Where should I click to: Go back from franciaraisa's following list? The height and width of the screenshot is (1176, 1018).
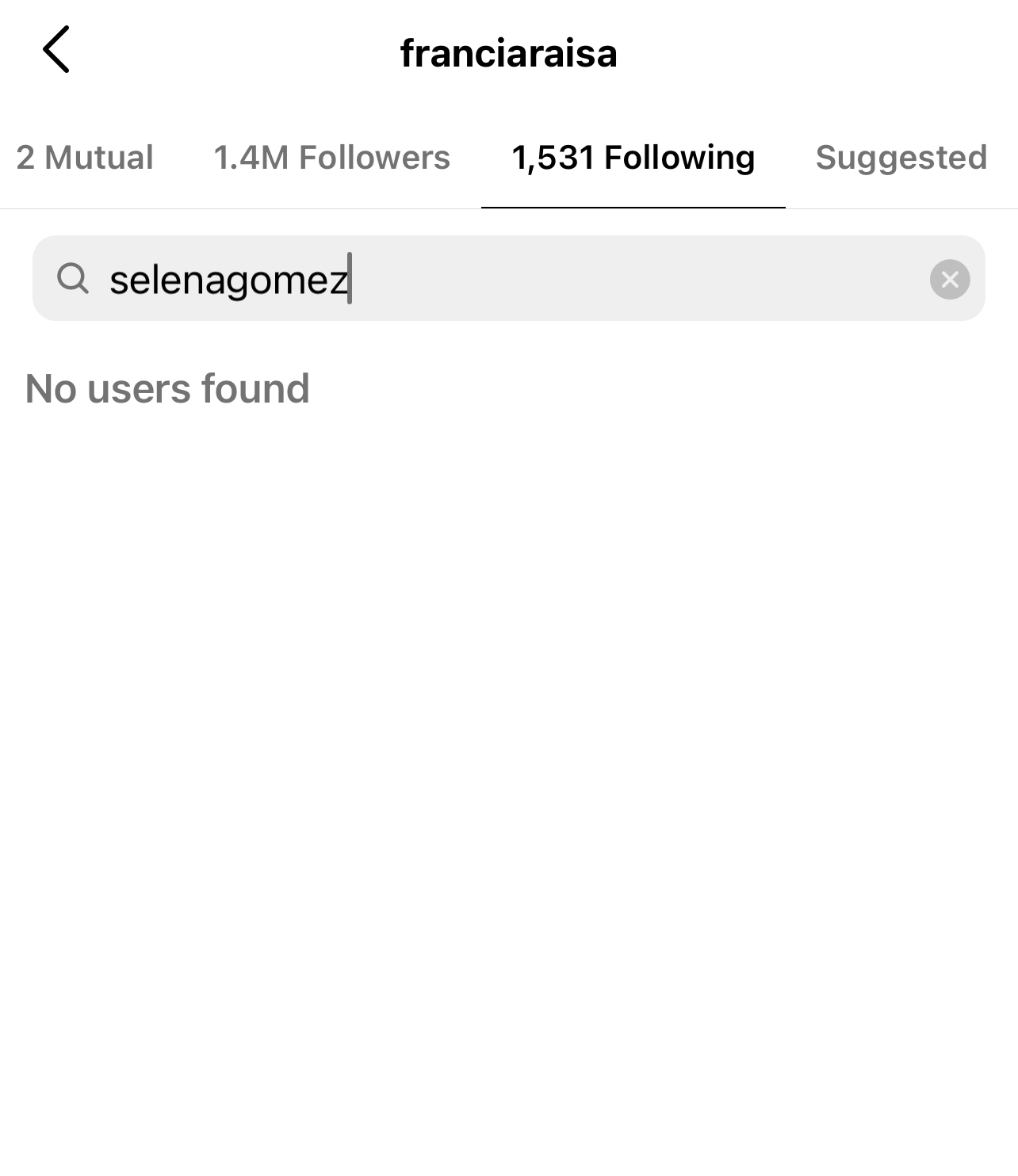(x=56, y=49)
